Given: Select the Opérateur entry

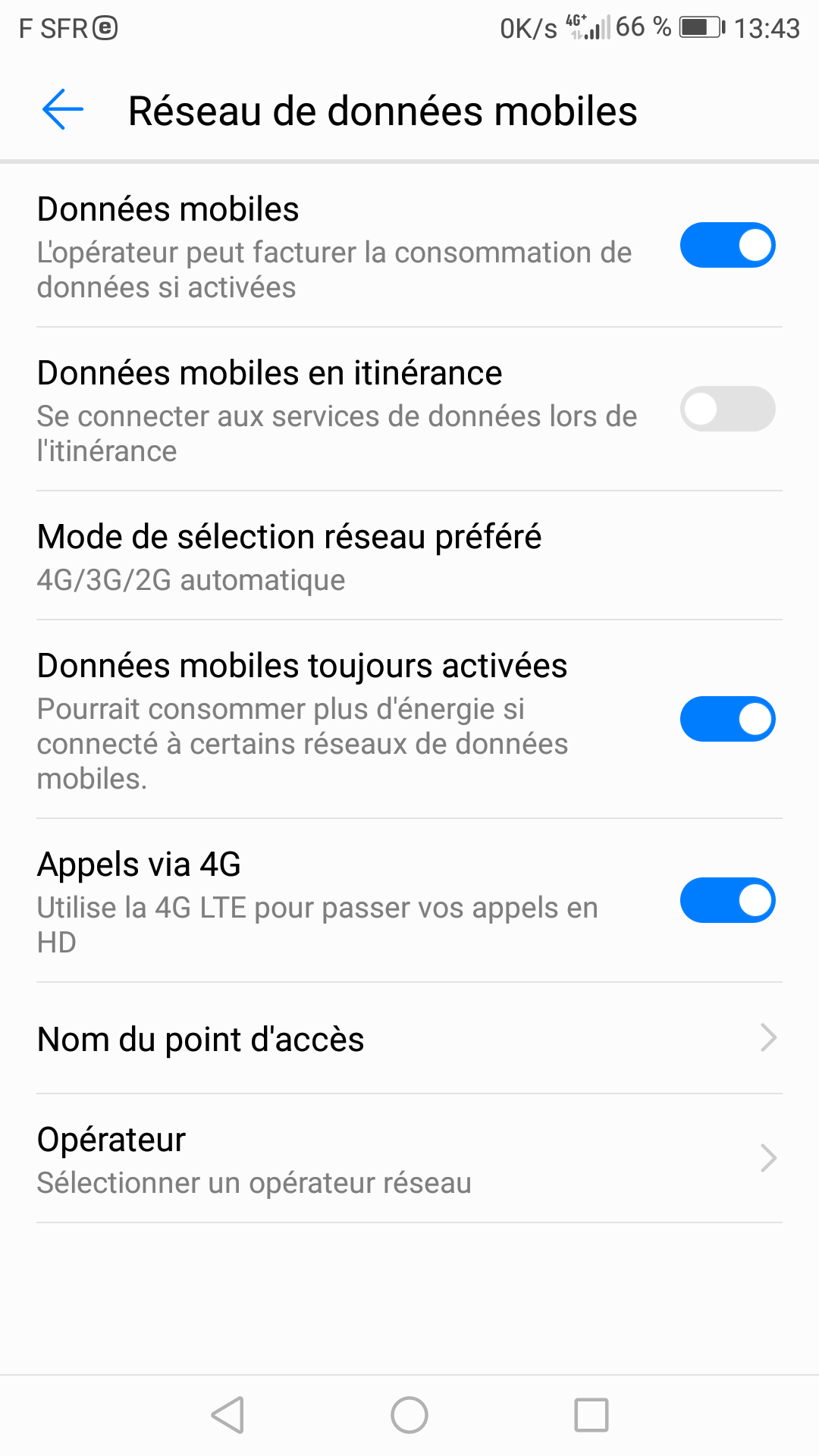Looking at the screenshot, I should (111, 1137).
